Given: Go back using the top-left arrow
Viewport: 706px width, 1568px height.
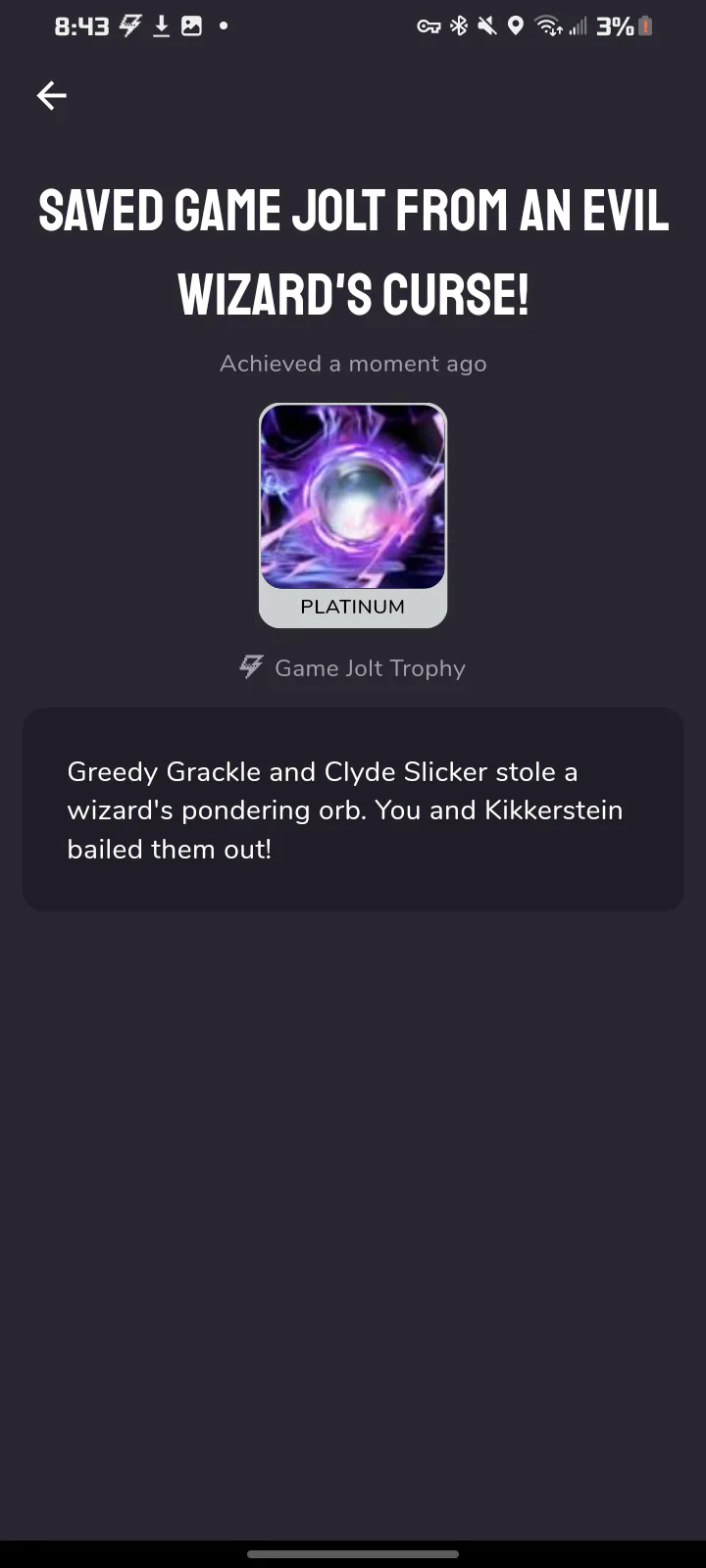Looking at the screenshot, I should tap(51, 95).
